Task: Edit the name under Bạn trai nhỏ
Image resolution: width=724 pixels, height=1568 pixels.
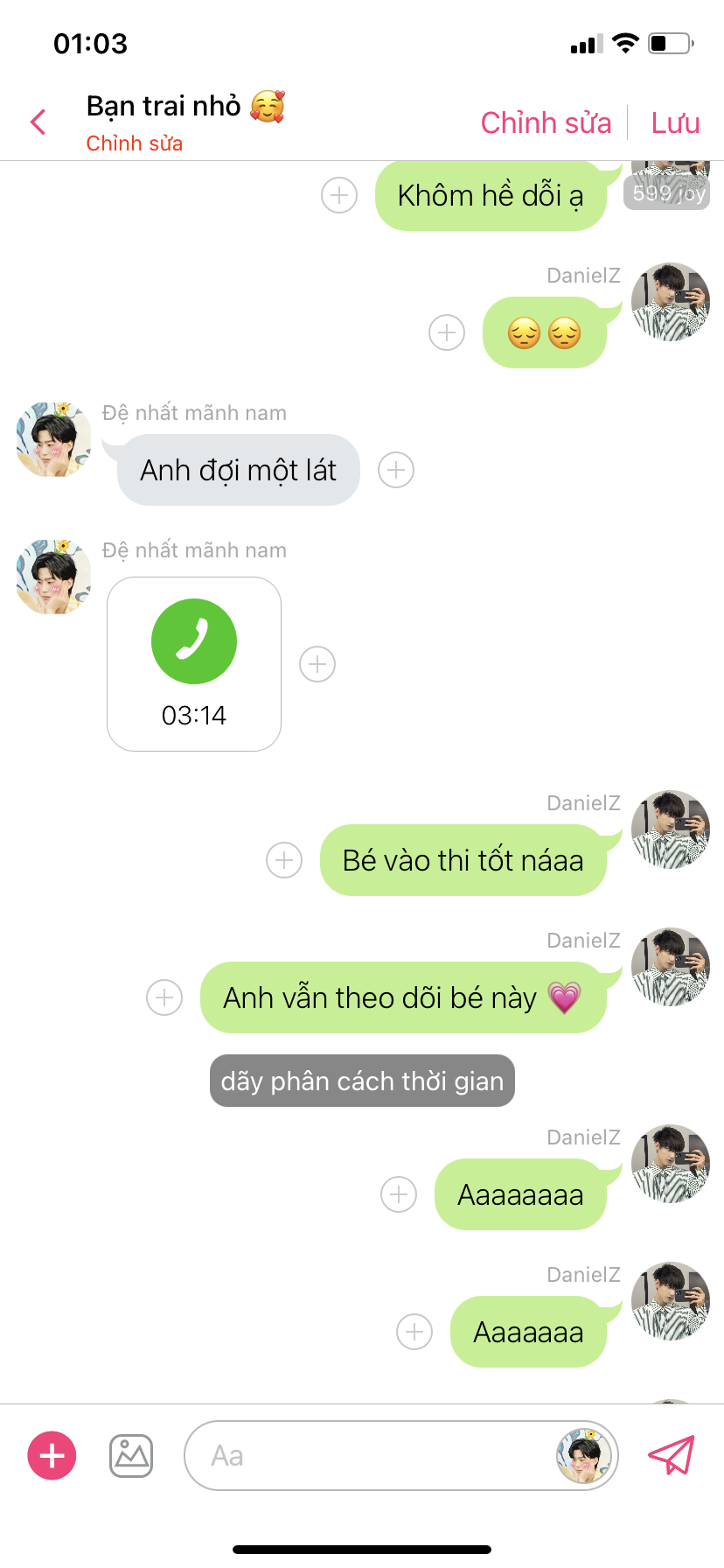Action: pyautogui.click(x=134, y=143)
